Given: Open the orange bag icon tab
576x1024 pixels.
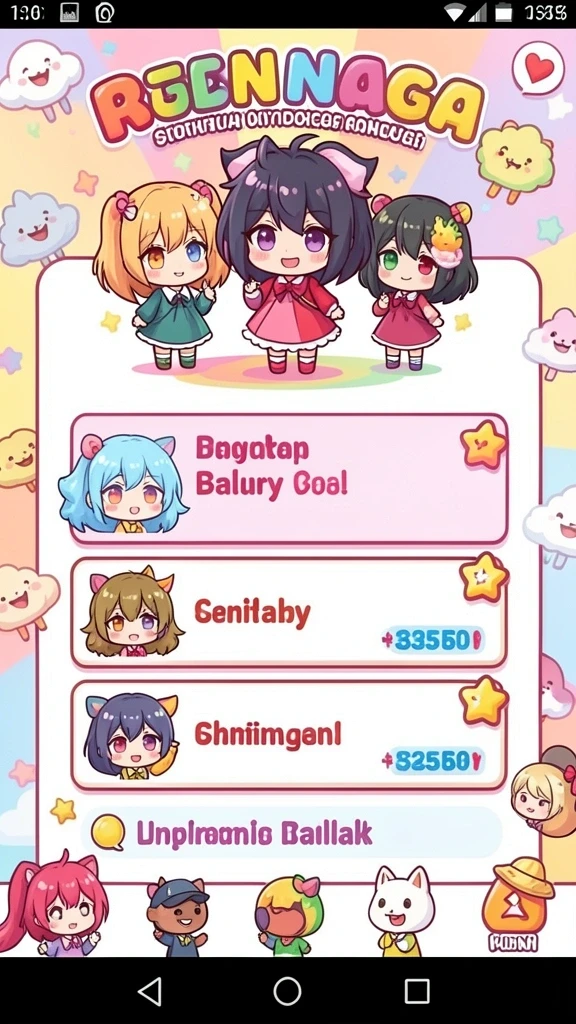Looking at the screenshot, I should coord(517,906).
